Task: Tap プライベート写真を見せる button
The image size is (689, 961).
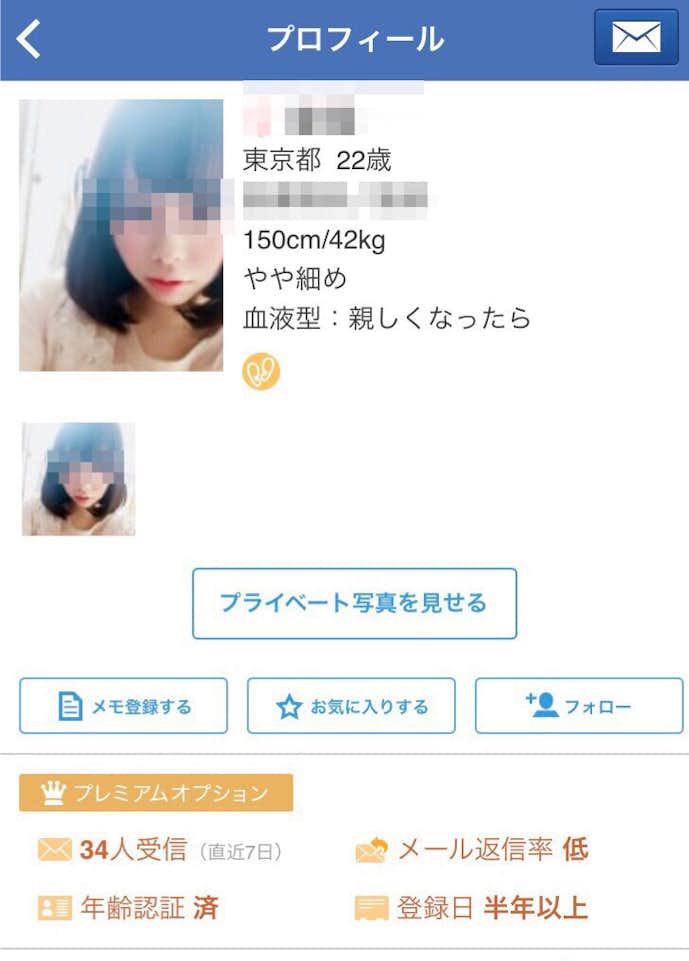Action: [x=354, y=603]
